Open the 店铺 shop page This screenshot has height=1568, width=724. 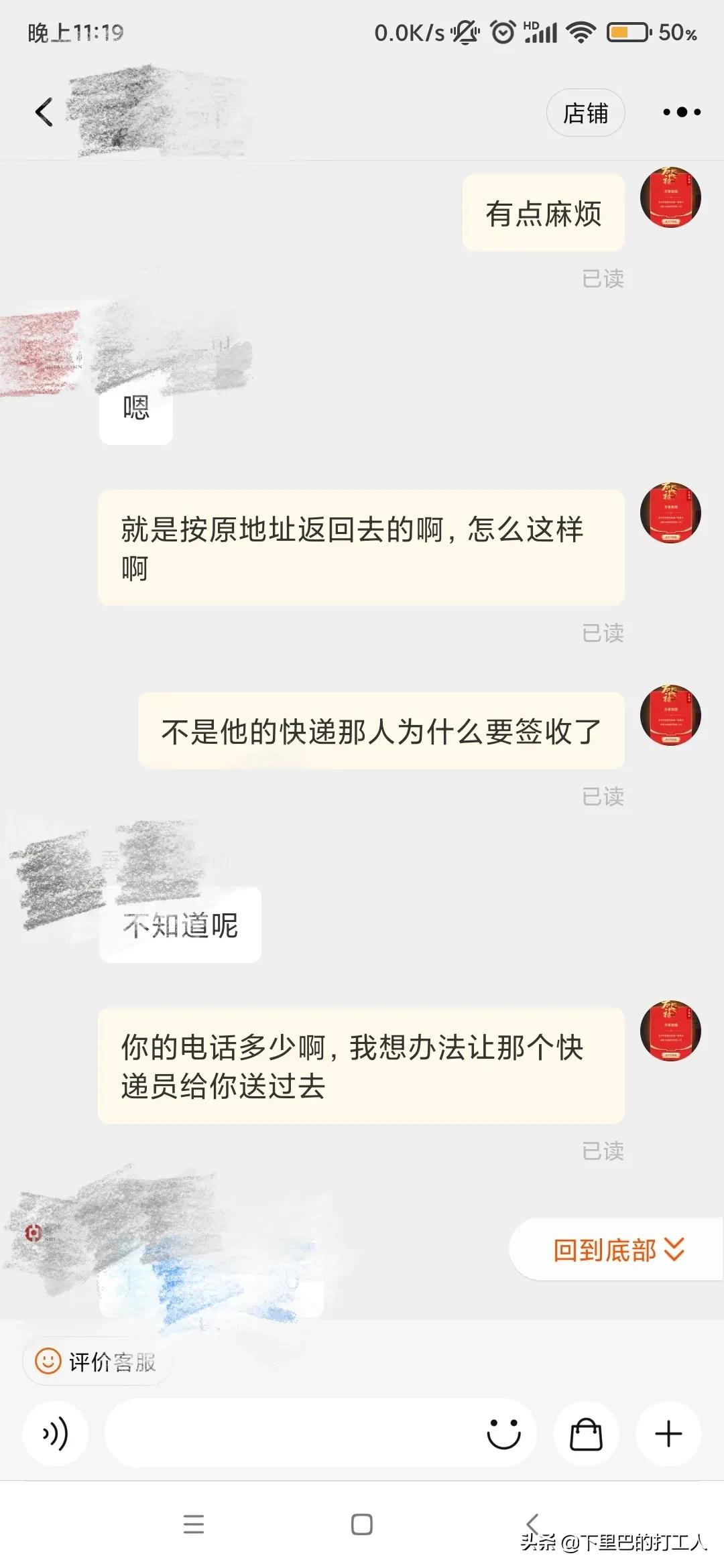(585, 113)
